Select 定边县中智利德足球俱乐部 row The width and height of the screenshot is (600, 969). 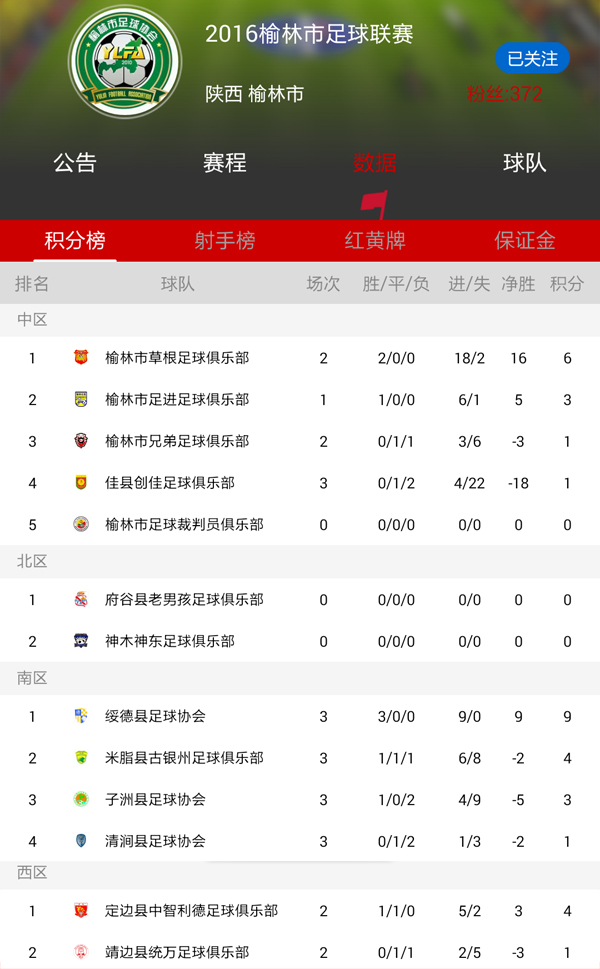click(x=300, y=911)
